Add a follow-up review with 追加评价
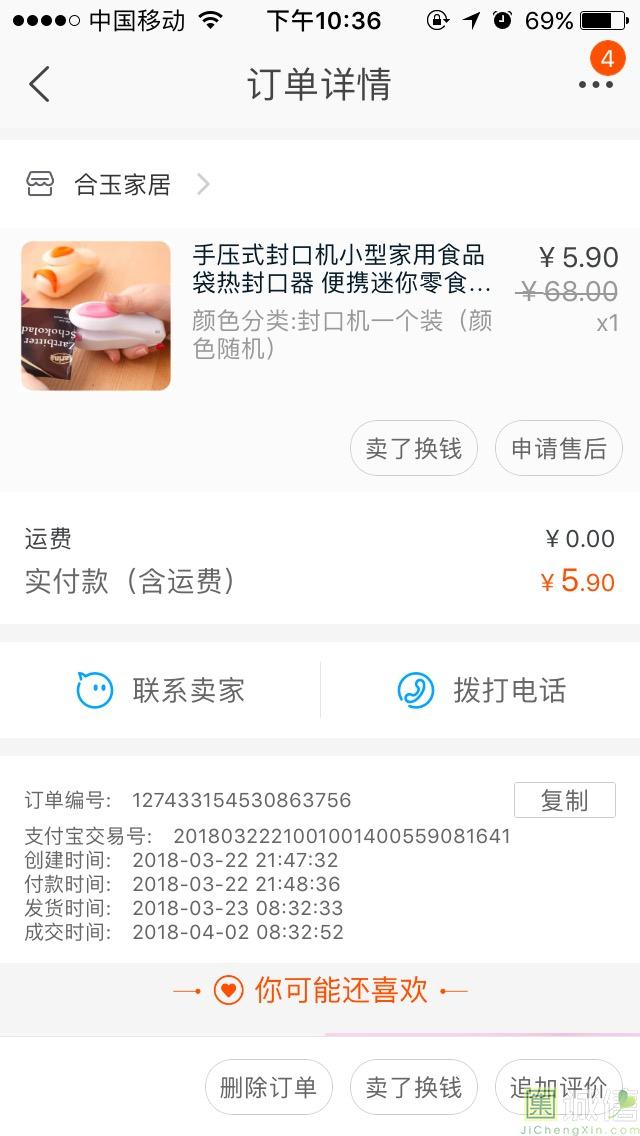Viewport: 640px width, 1136px height. coord(558,1087)
